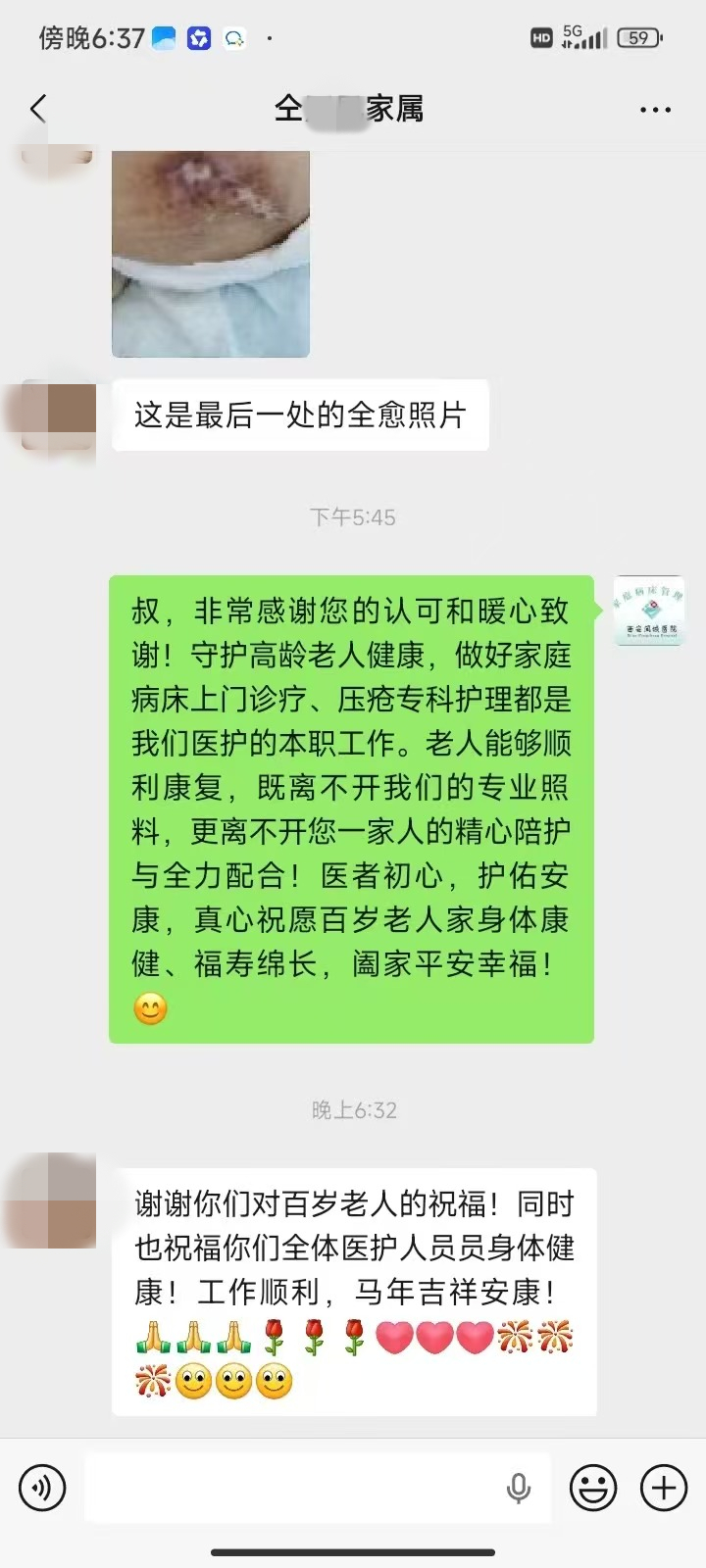Image resolution: width=706 pixels, height=1568 pixels.
Task: Go back to the chat list
Action: (39, 109)
